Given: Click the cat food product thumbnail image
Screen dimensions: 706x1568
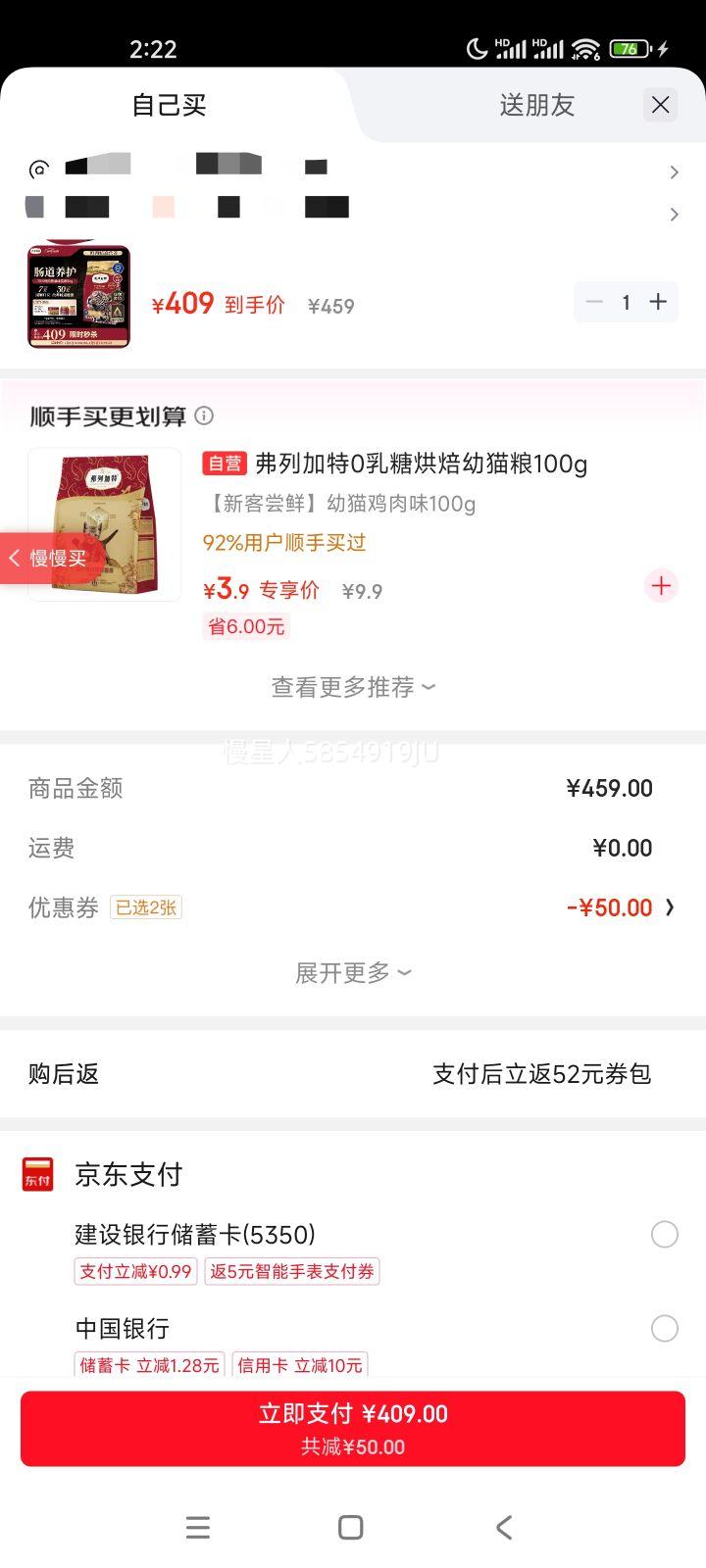Looking at the screenshot, I should [x=78, y=293].
